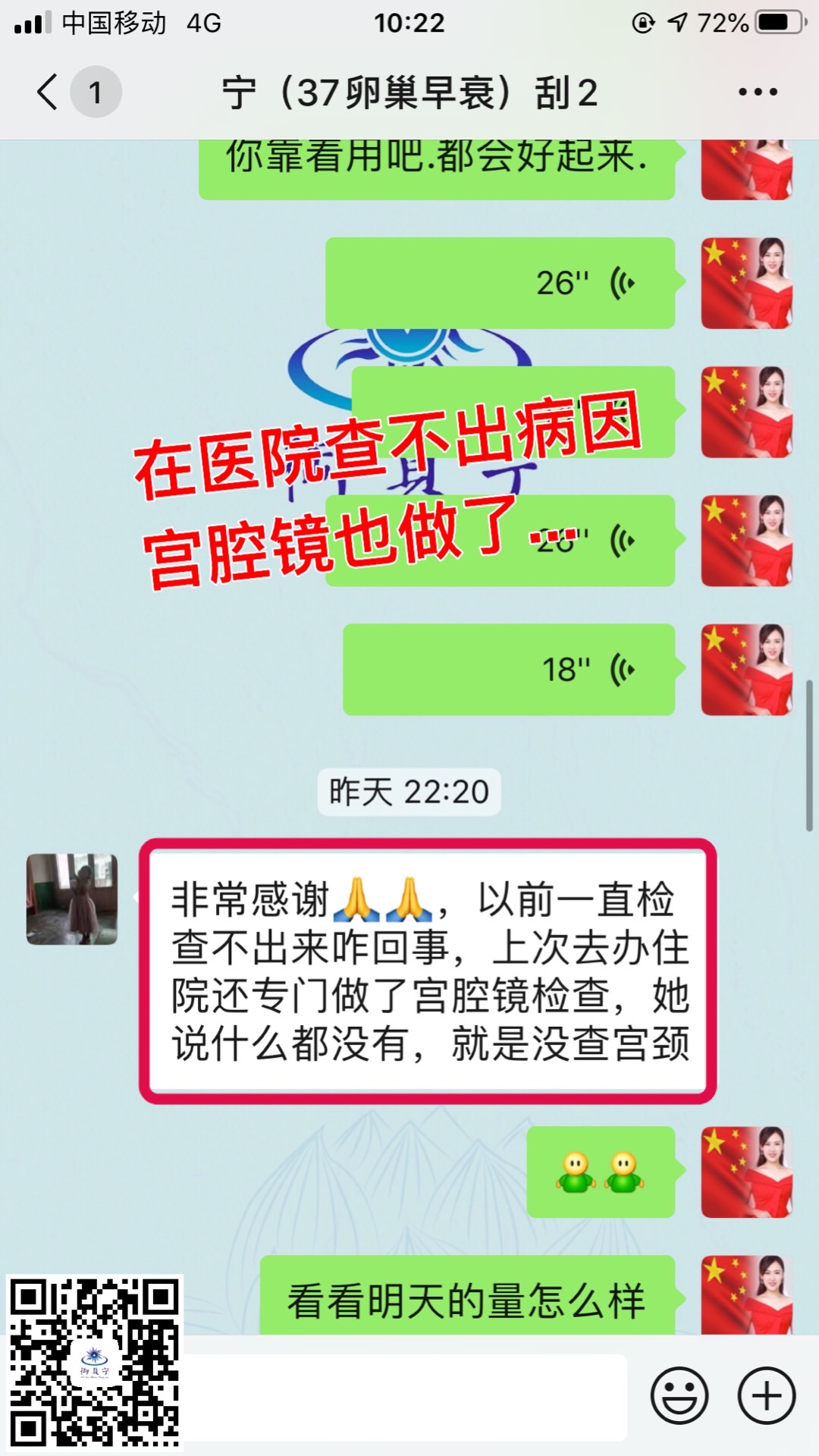This screenshot has height=1456, width=819.
Task: Open the plus attachment menu
Action: point(767,1395)
